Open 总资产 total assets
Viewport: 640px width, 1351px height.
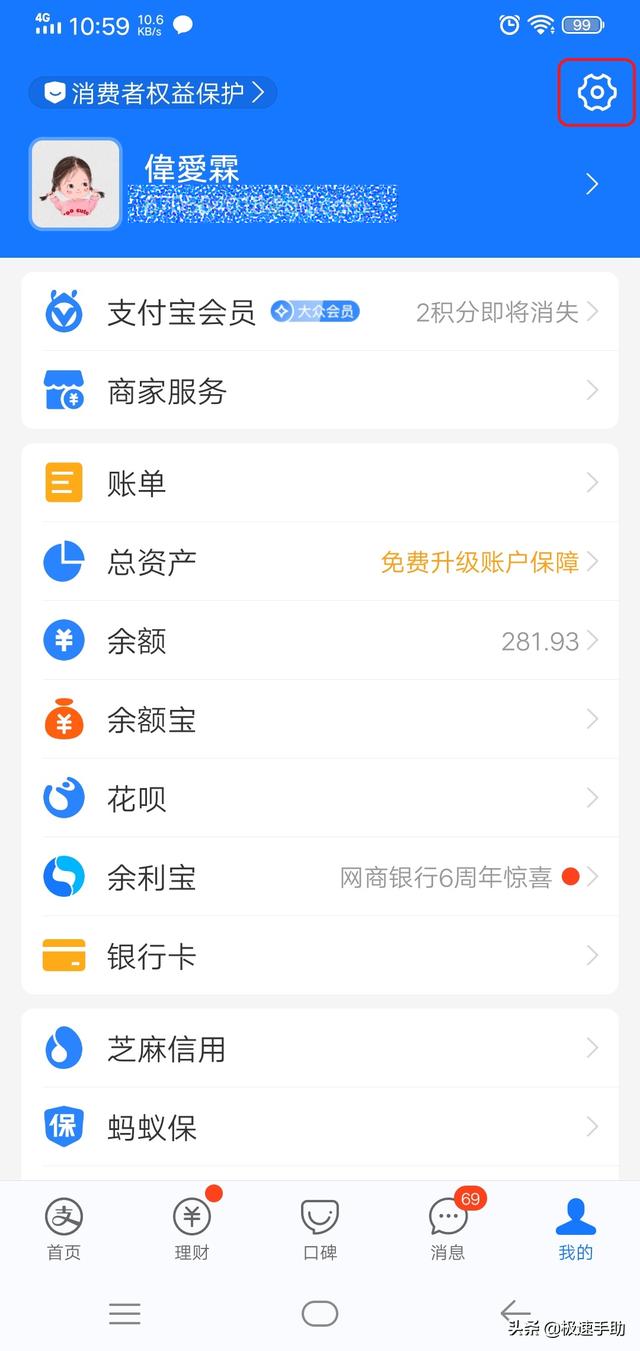pos(320,562)
